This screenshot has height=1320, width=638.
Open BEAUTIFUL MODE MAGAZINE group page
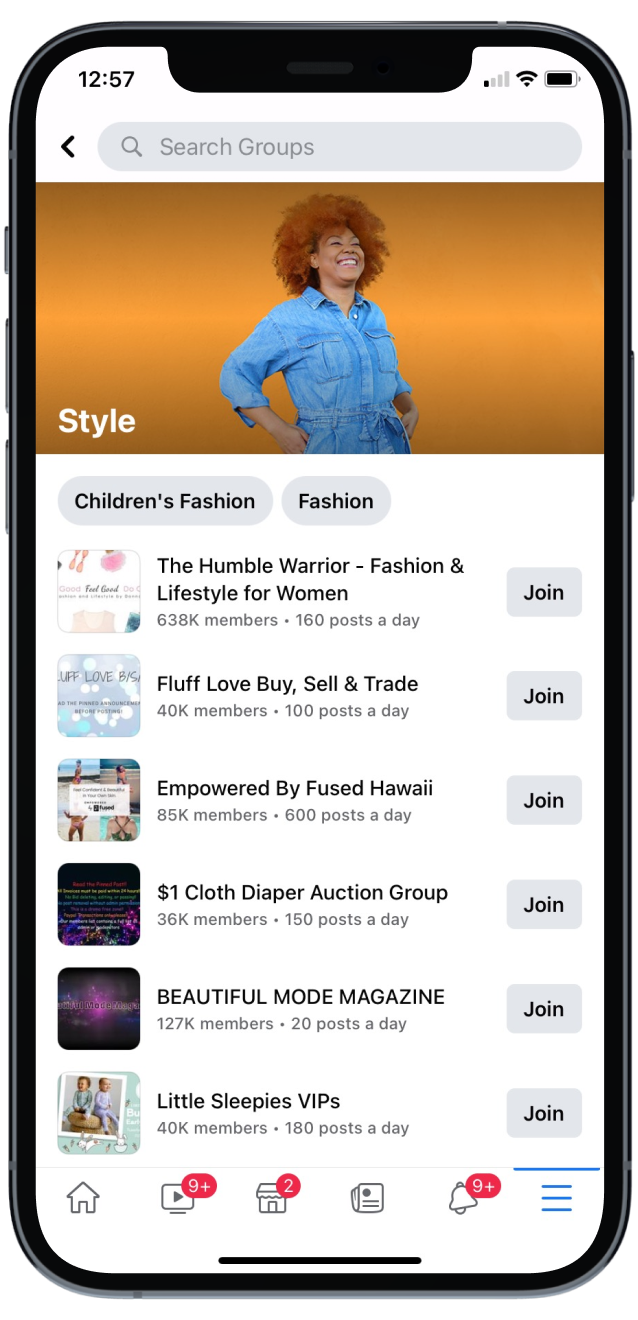(x=300, y=997)
